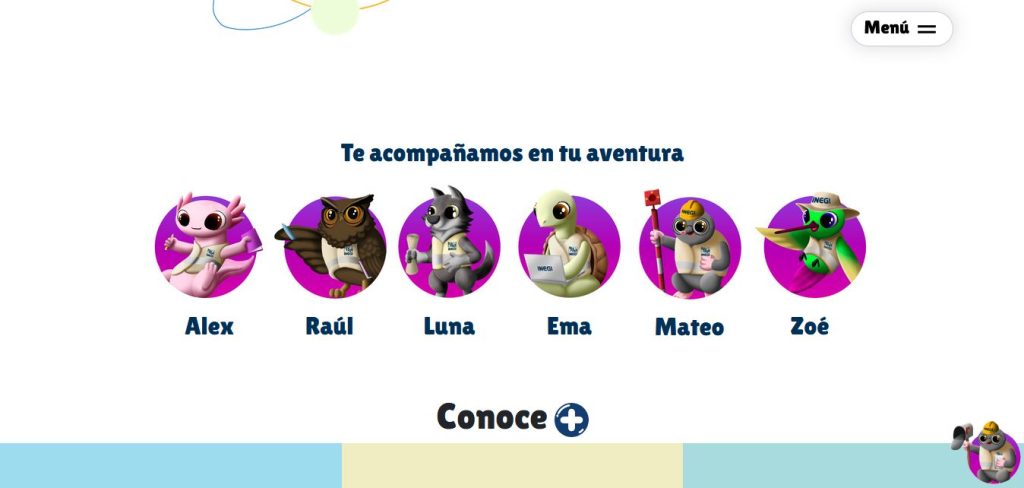Image resolution: width=1024 pixels, height=488 pixels.
Task: Choose Raúl the owl character
Action: coord(333,247)
